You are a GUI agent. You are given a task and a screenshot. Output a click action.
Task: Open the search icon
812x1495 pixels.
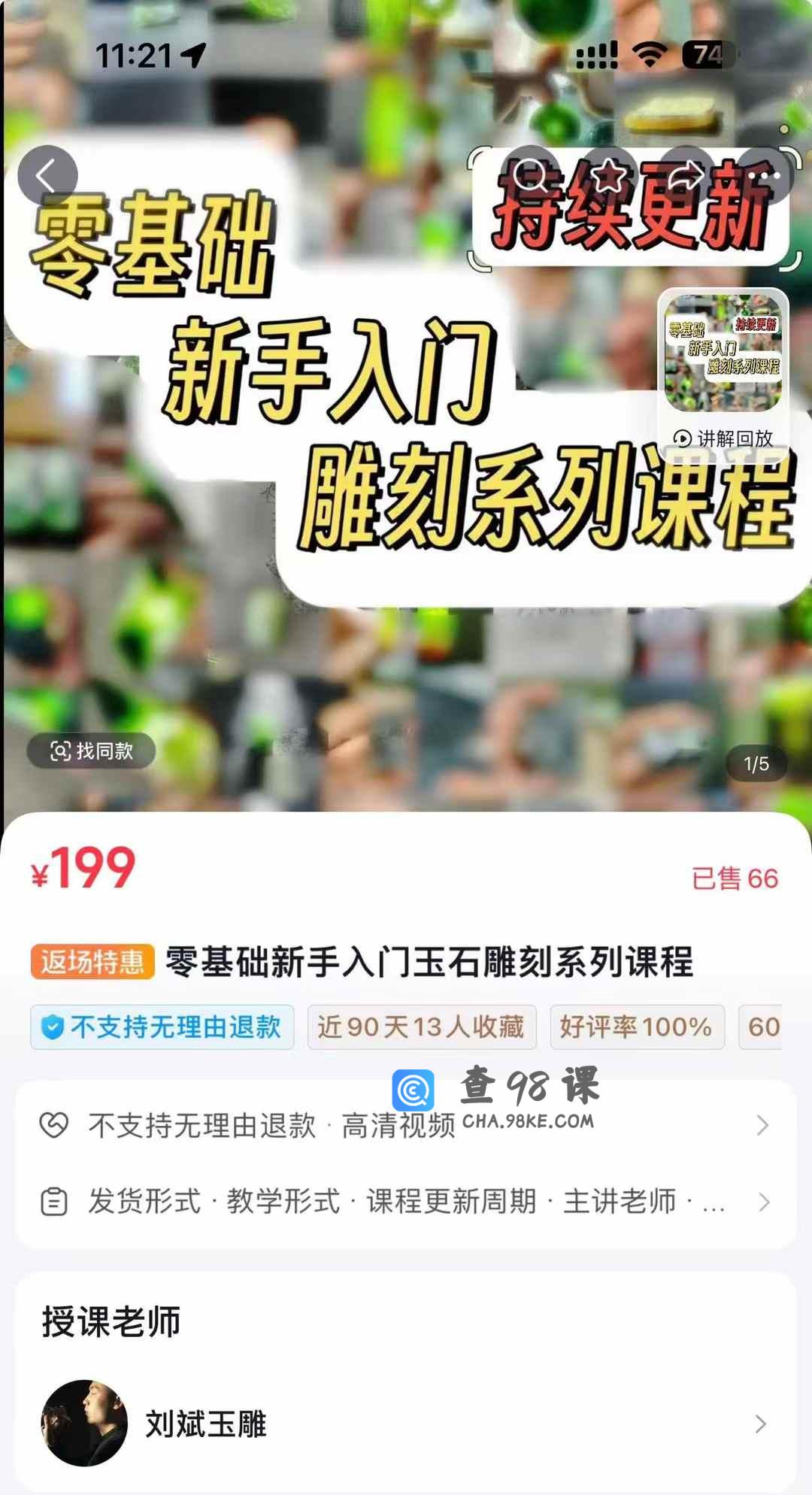click(531, 176)
